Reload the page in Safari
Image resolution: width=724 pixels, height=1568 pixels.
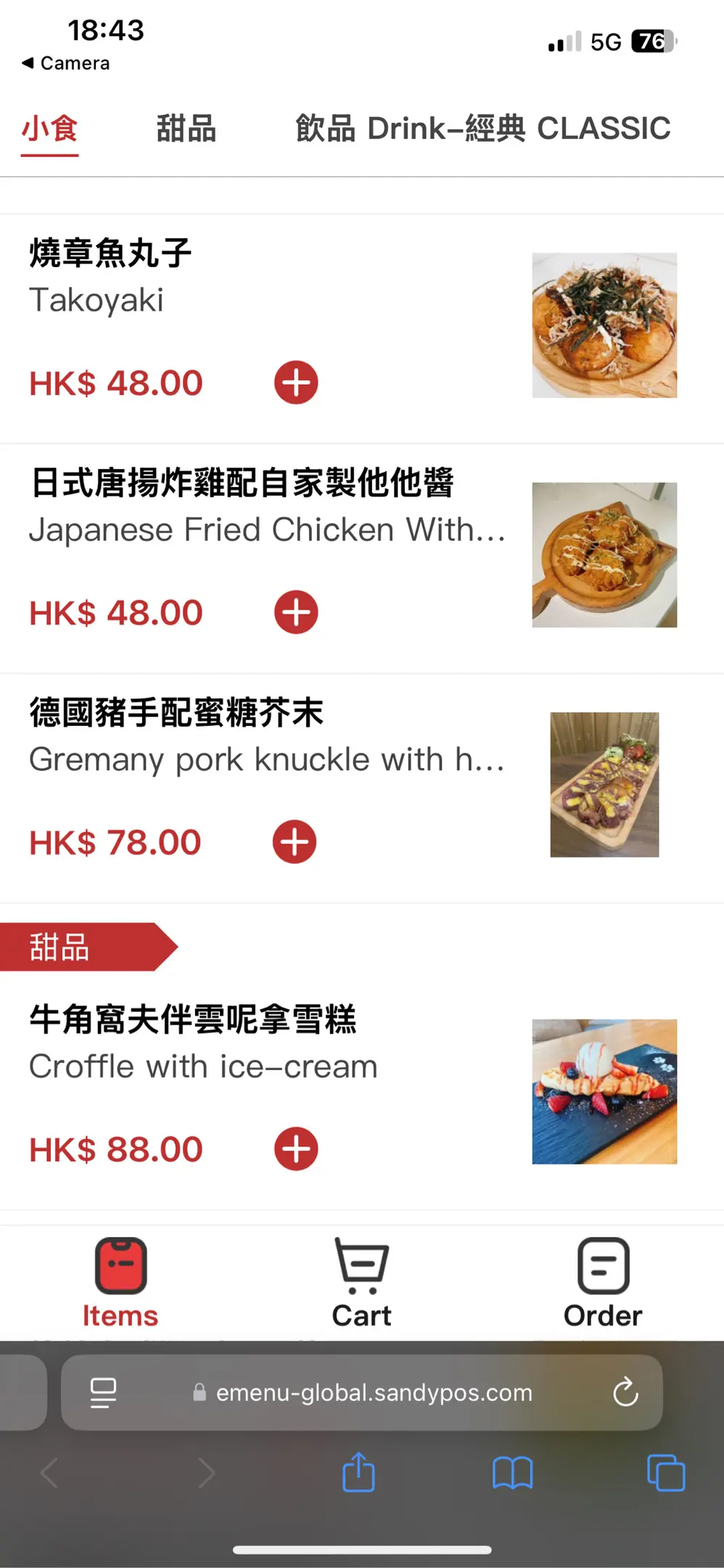click(625, 1392)
